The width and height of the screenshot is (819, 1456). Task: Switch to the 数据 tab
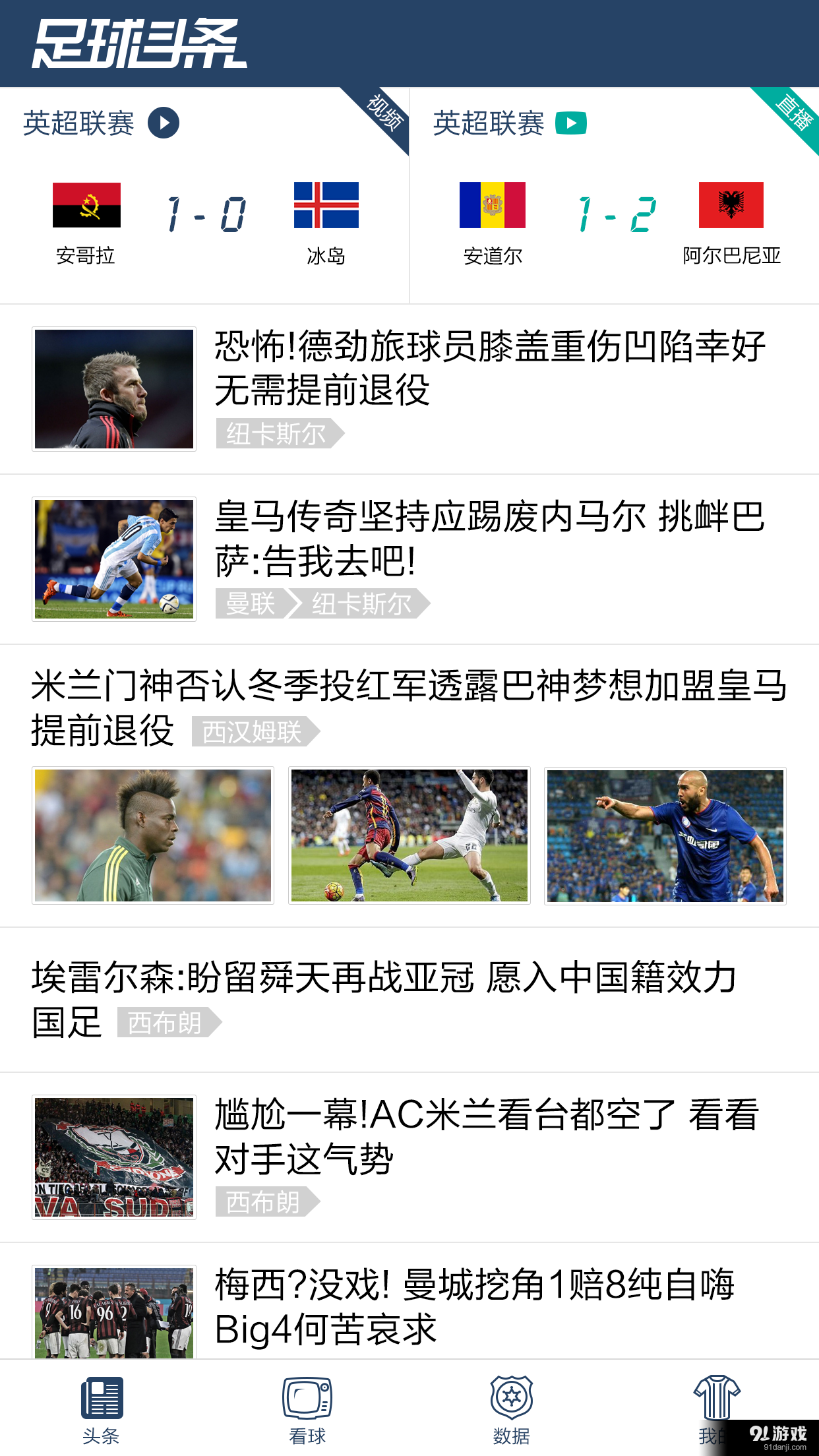point(512,1411)
